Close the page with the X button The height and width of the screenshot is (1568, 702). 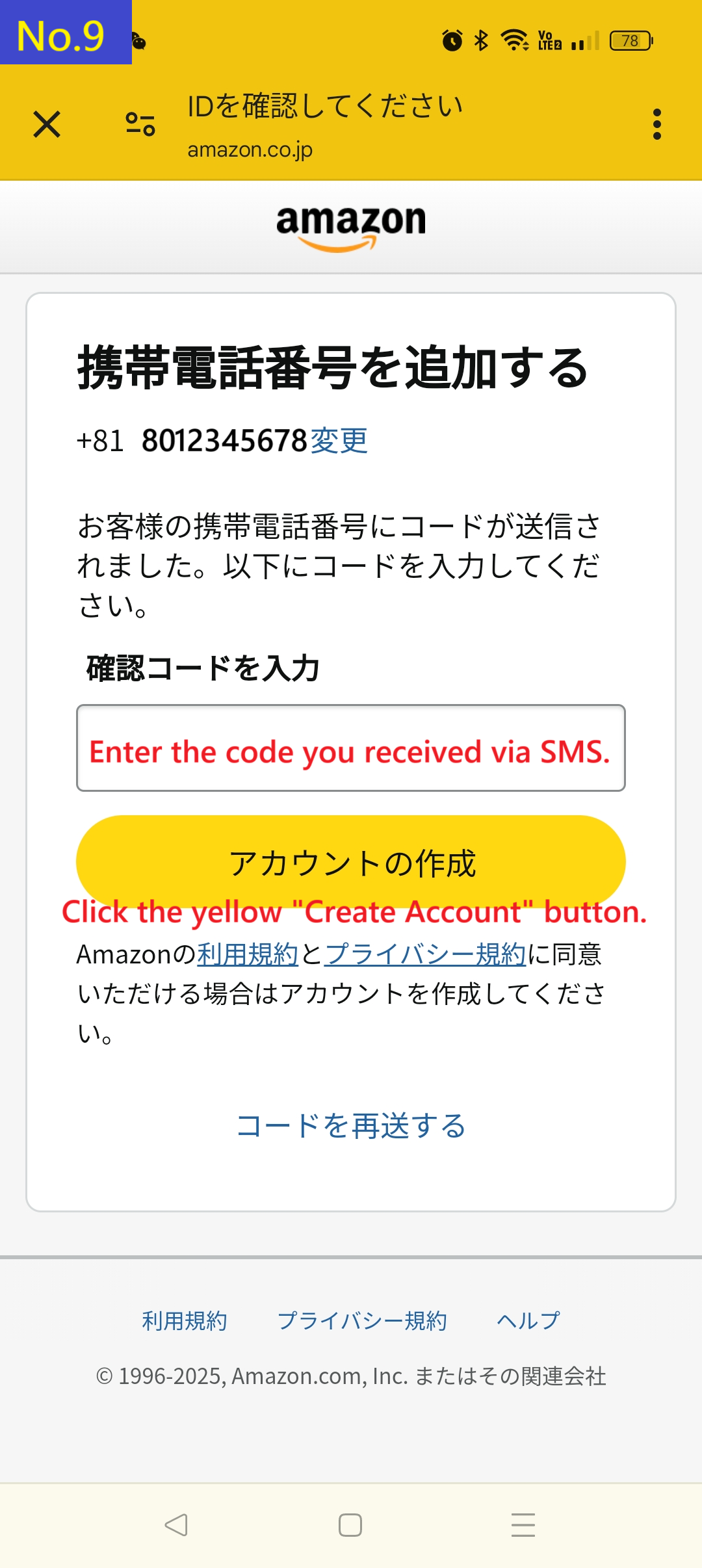coord(47,124)
